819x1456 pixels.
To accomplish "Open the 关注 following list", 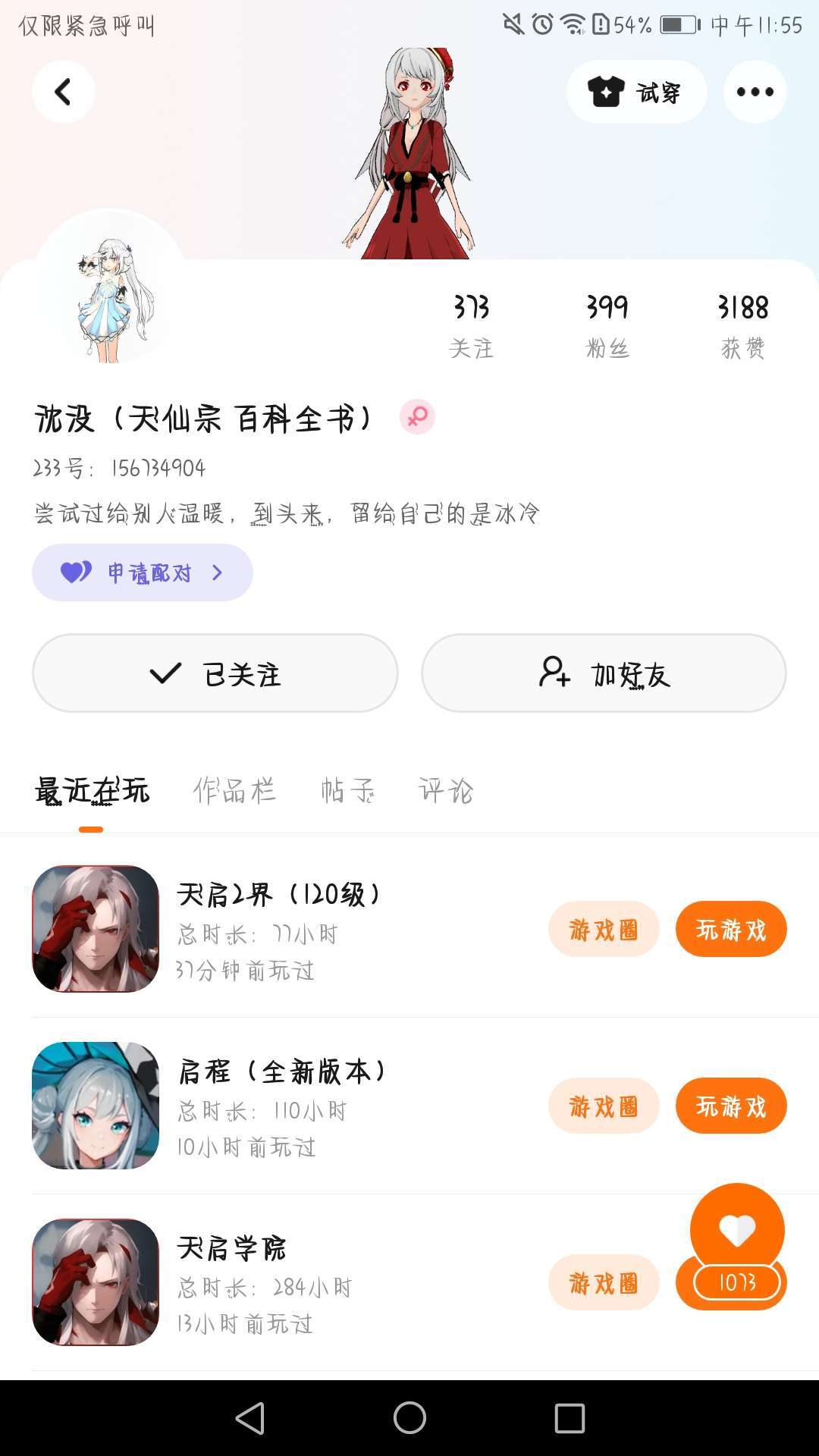I will coord(471,325).
